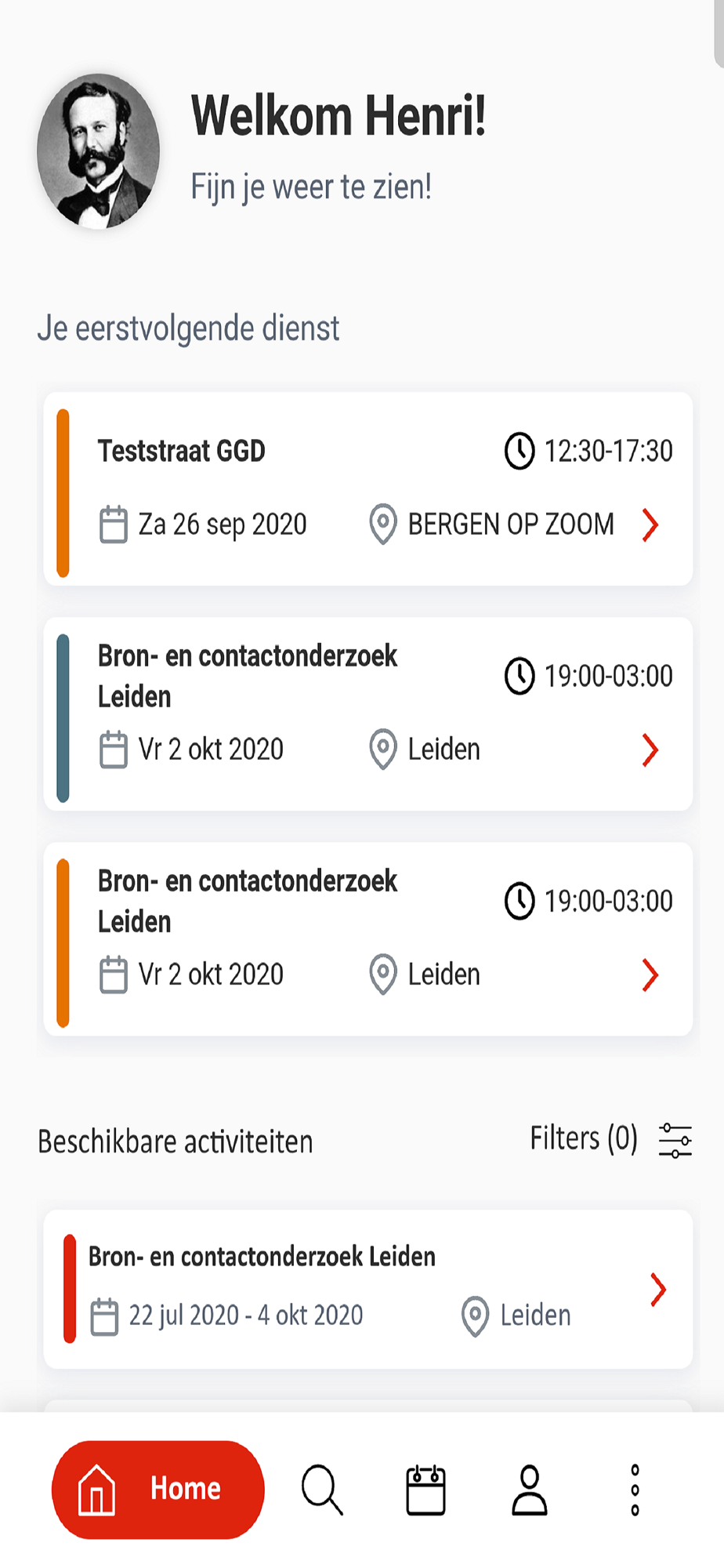The image size is (724, 1568).
Task: Go to the calendar tab
Action: [x=425, y=1489]
